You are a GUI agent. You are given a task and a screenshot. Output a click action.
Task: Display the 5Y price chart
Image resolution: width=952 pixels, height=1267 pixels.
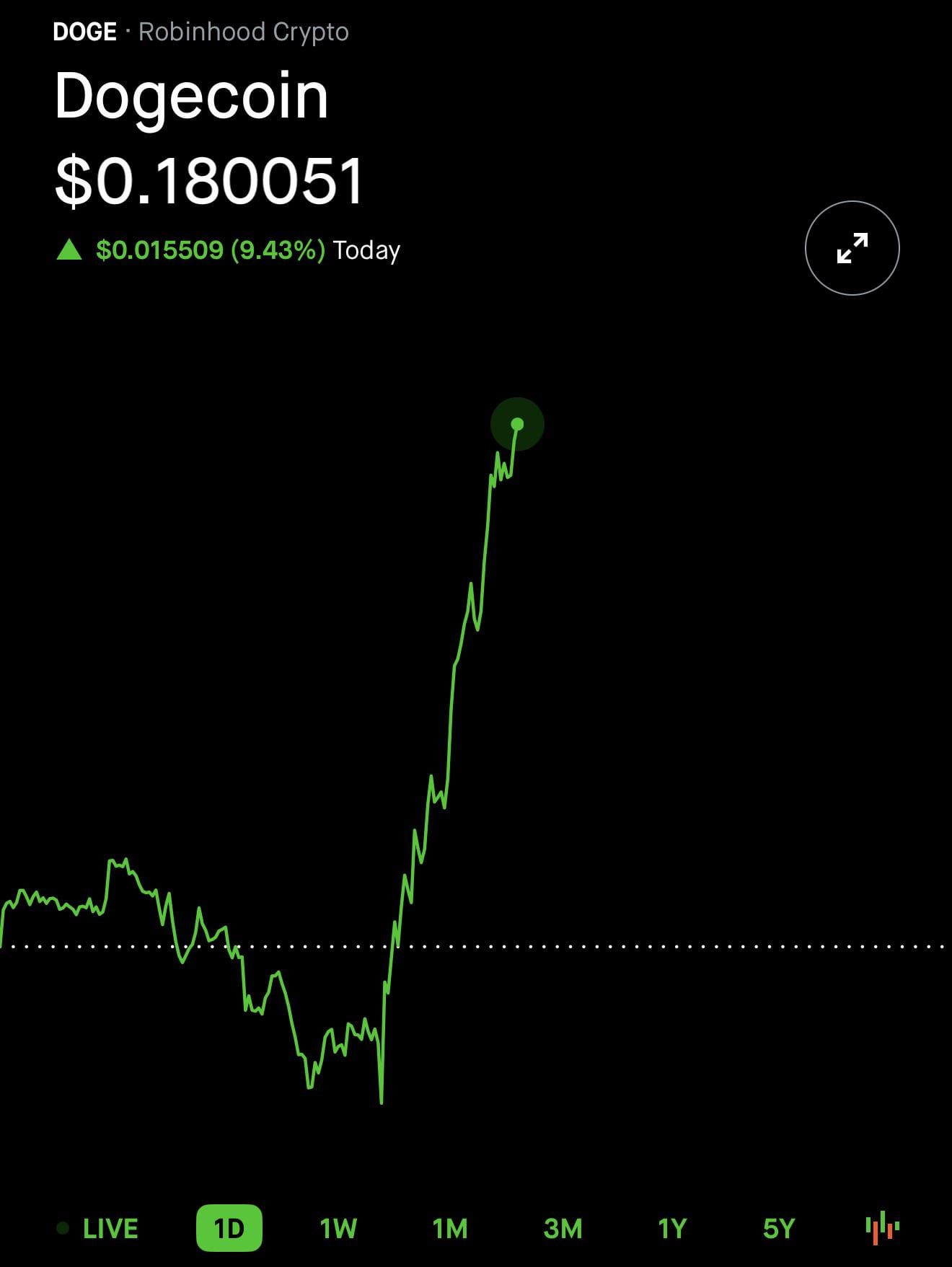pos(779,1228)
